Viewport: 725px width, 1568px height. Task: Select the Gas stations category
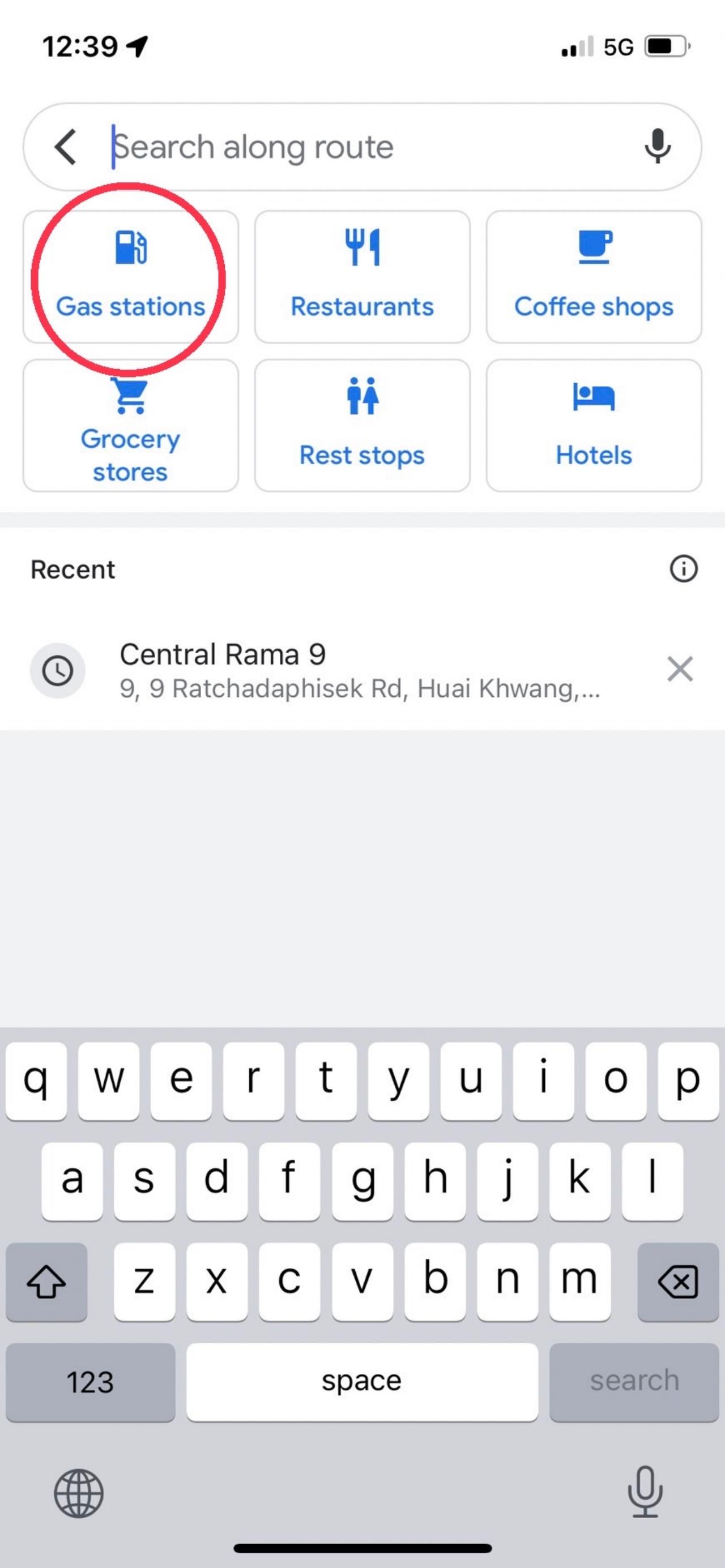(x=130, y=277)
